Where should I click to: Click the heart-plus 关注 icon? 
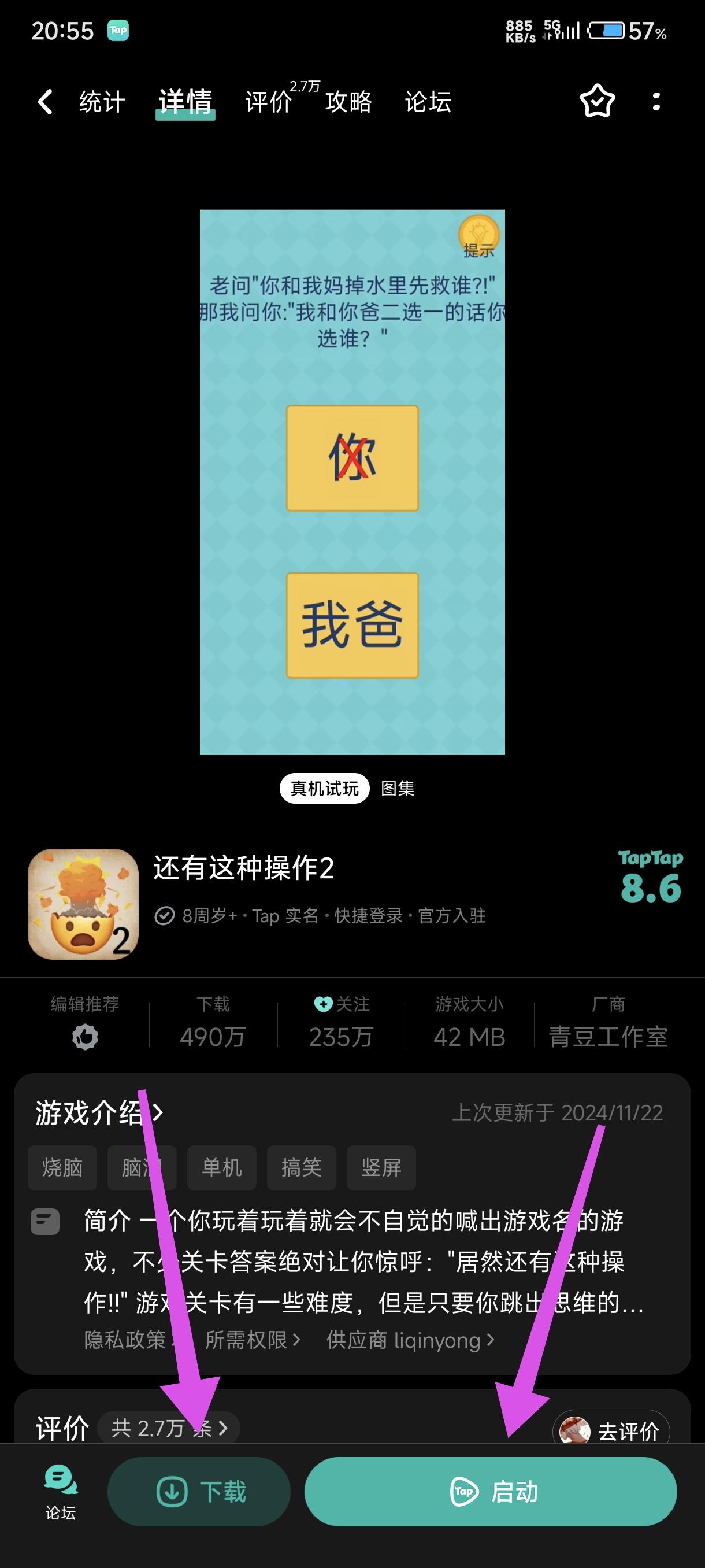coord(323,1004)
